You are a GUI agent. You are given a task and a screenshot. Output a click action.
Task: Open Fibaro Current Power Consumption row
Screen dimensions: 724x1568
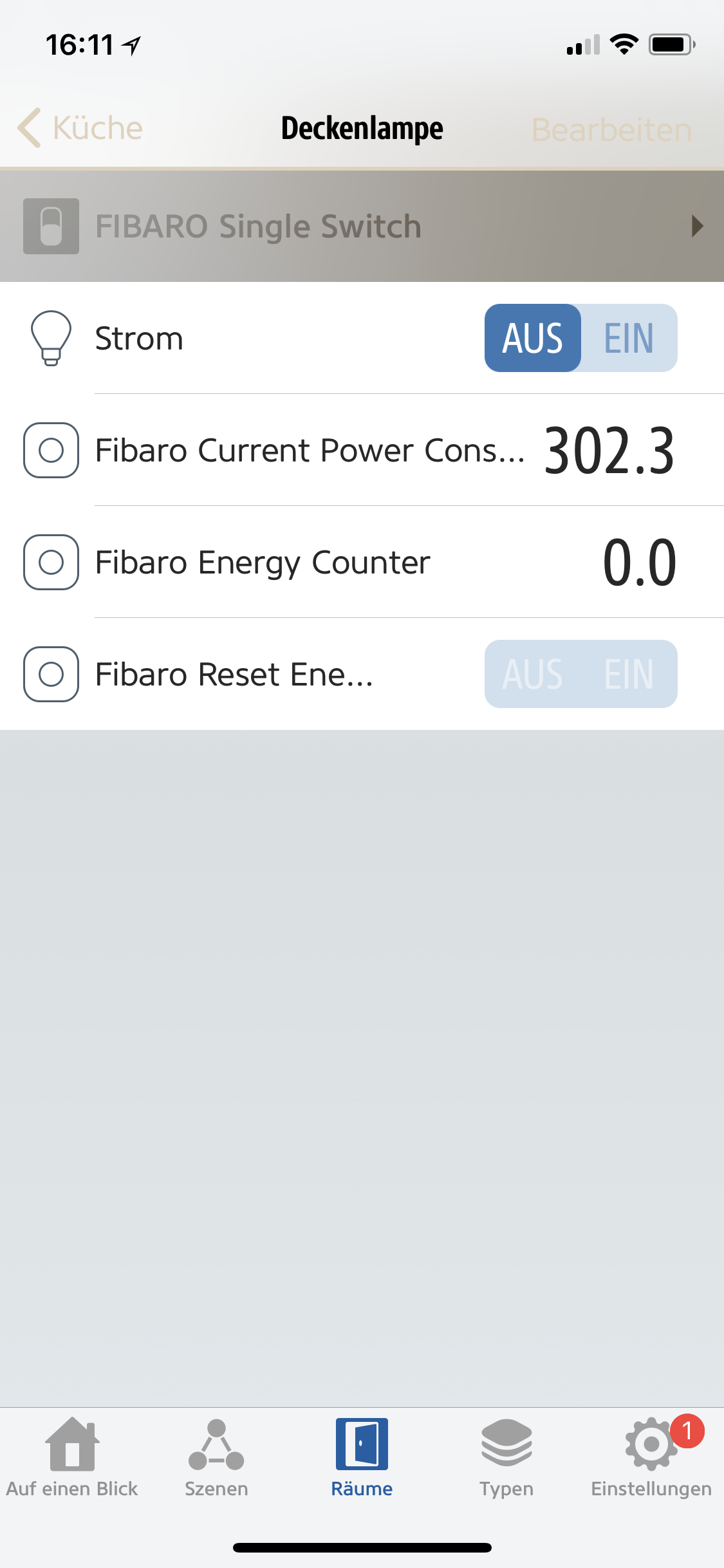(309, 451)
